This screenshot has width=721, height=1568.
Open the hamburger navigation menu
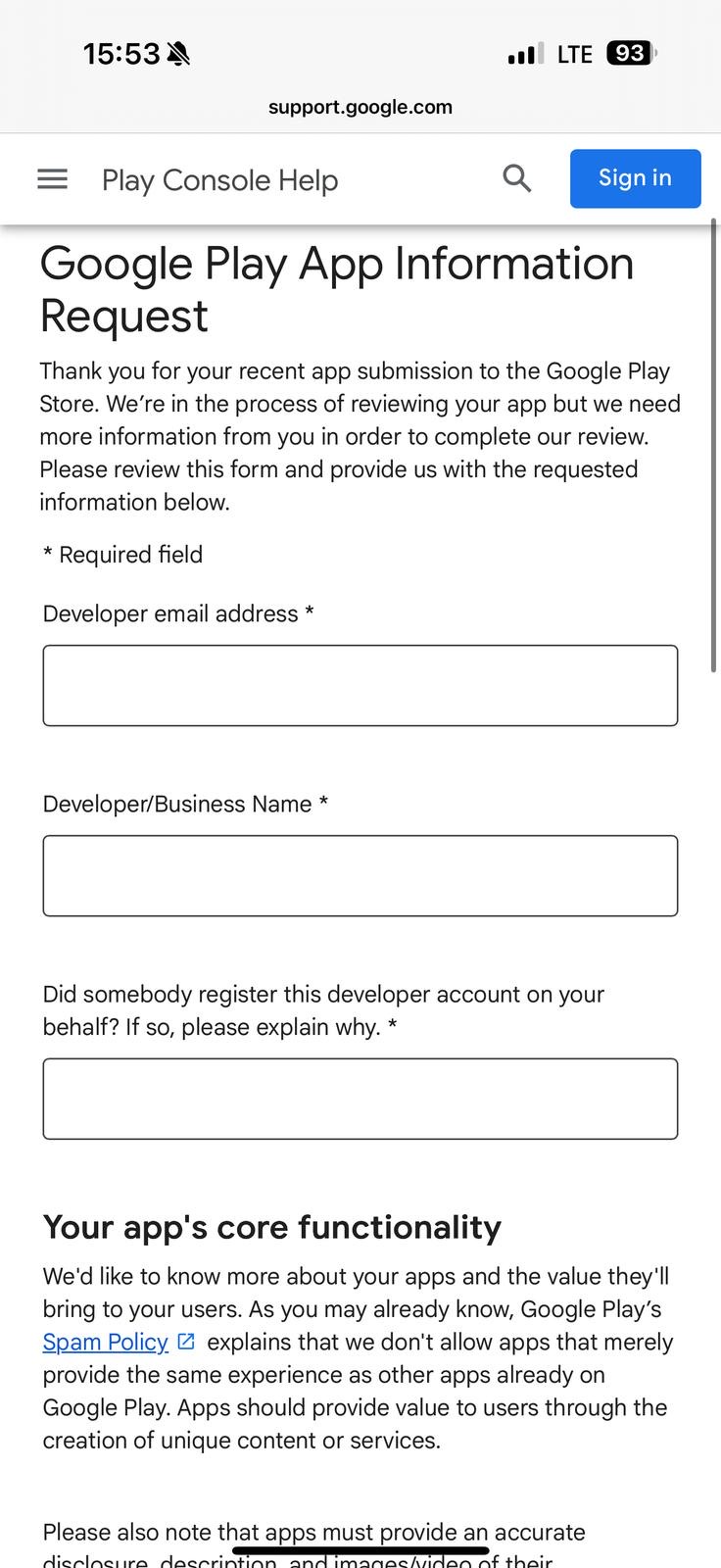click(52, 179)
